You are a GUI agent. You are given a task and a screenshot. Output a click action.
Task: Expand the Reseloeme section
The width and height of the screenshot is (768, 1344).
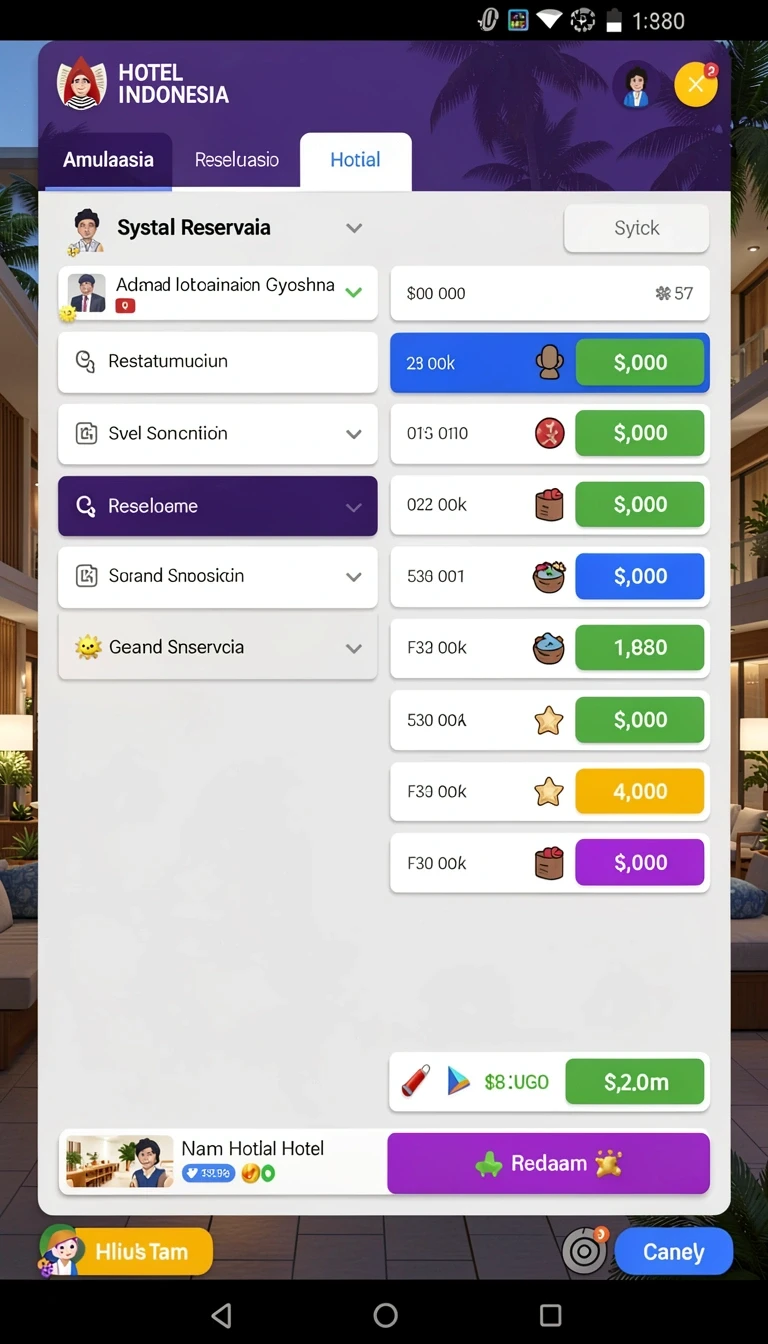point(218,506)
